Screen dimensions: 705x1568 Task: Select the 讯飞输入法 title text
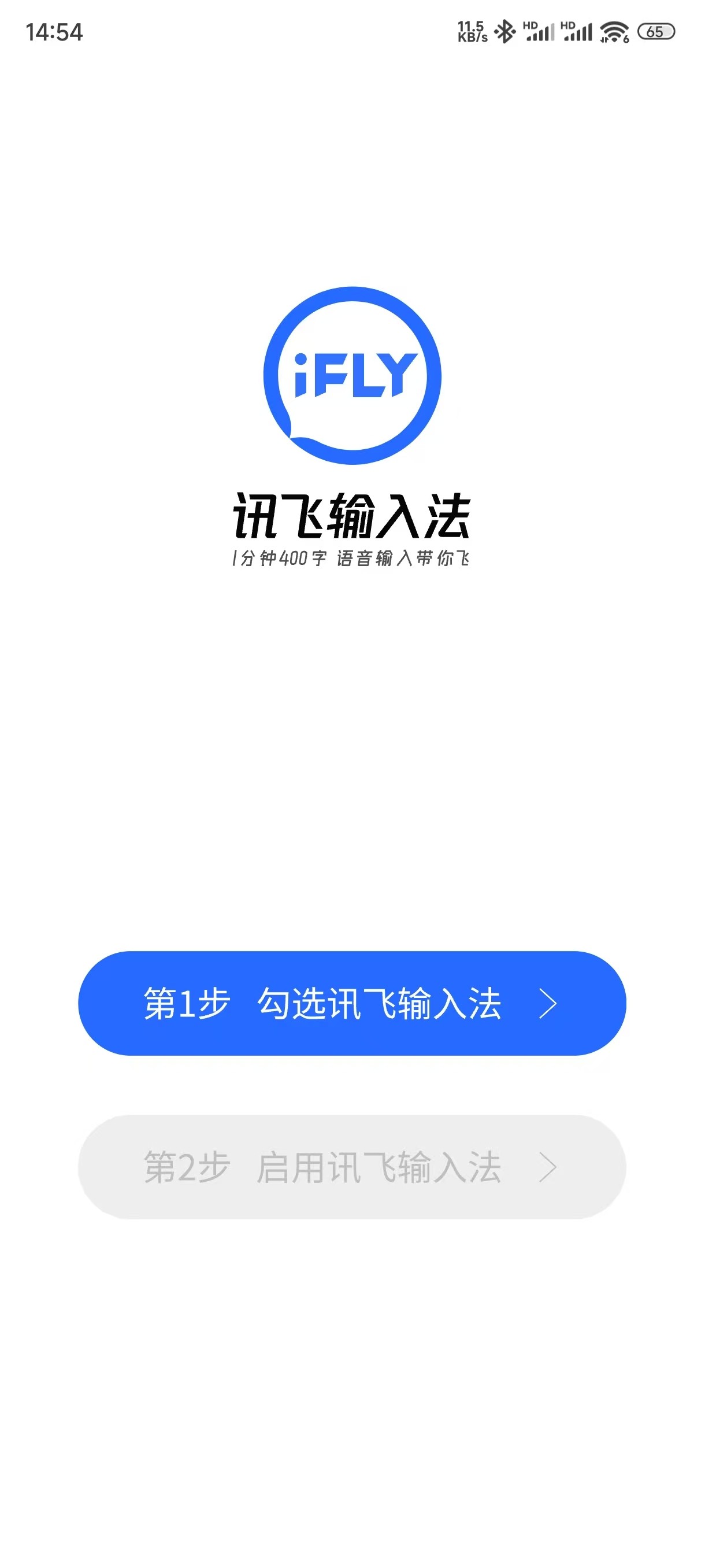click(351, 516)
